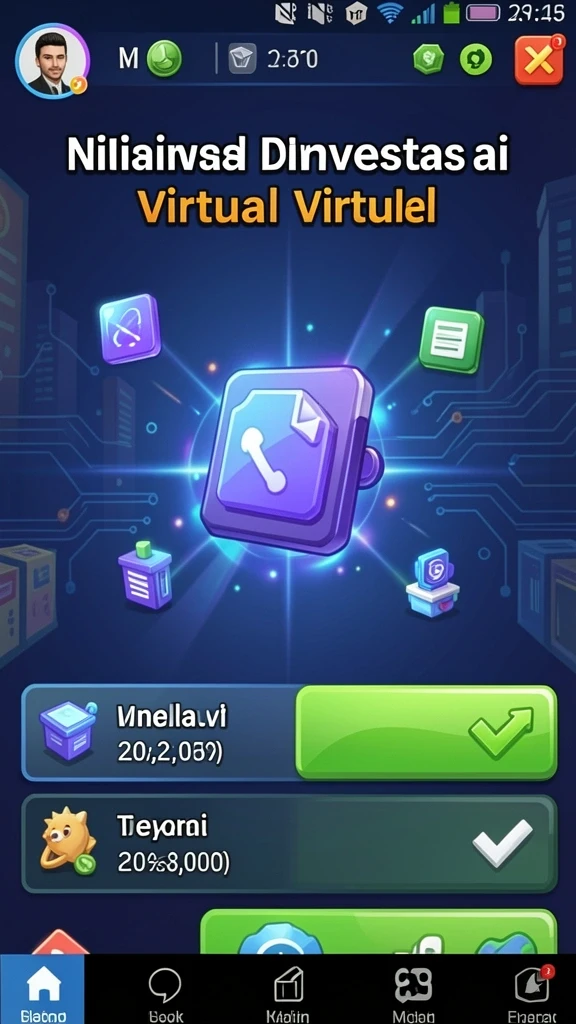Viewport: 576px width, 1024px height.
Task: Confirm Mnellavi with the green check button
Action: (x=426, y=732)
